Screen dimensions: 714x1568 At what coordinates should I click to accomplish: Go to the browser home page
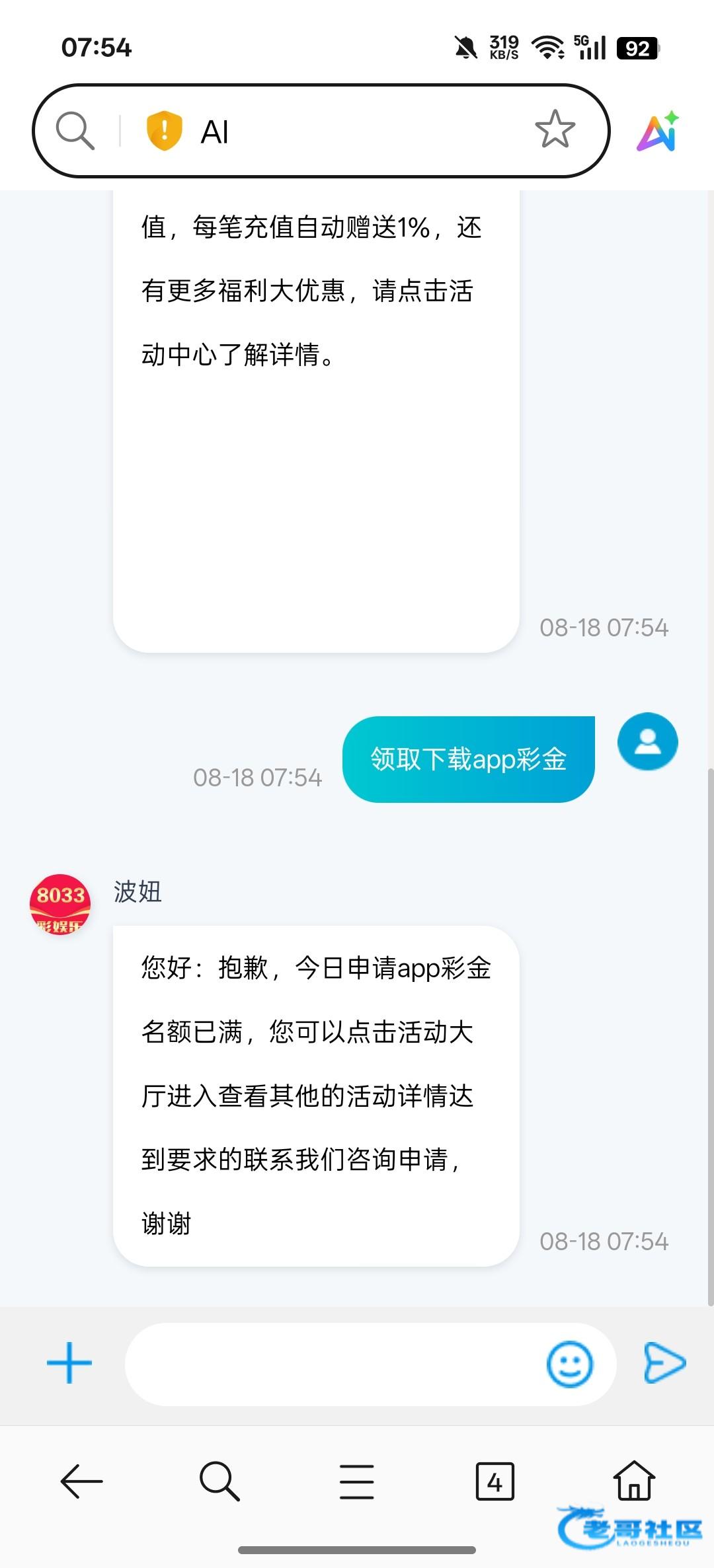[x=635, y=1480]
